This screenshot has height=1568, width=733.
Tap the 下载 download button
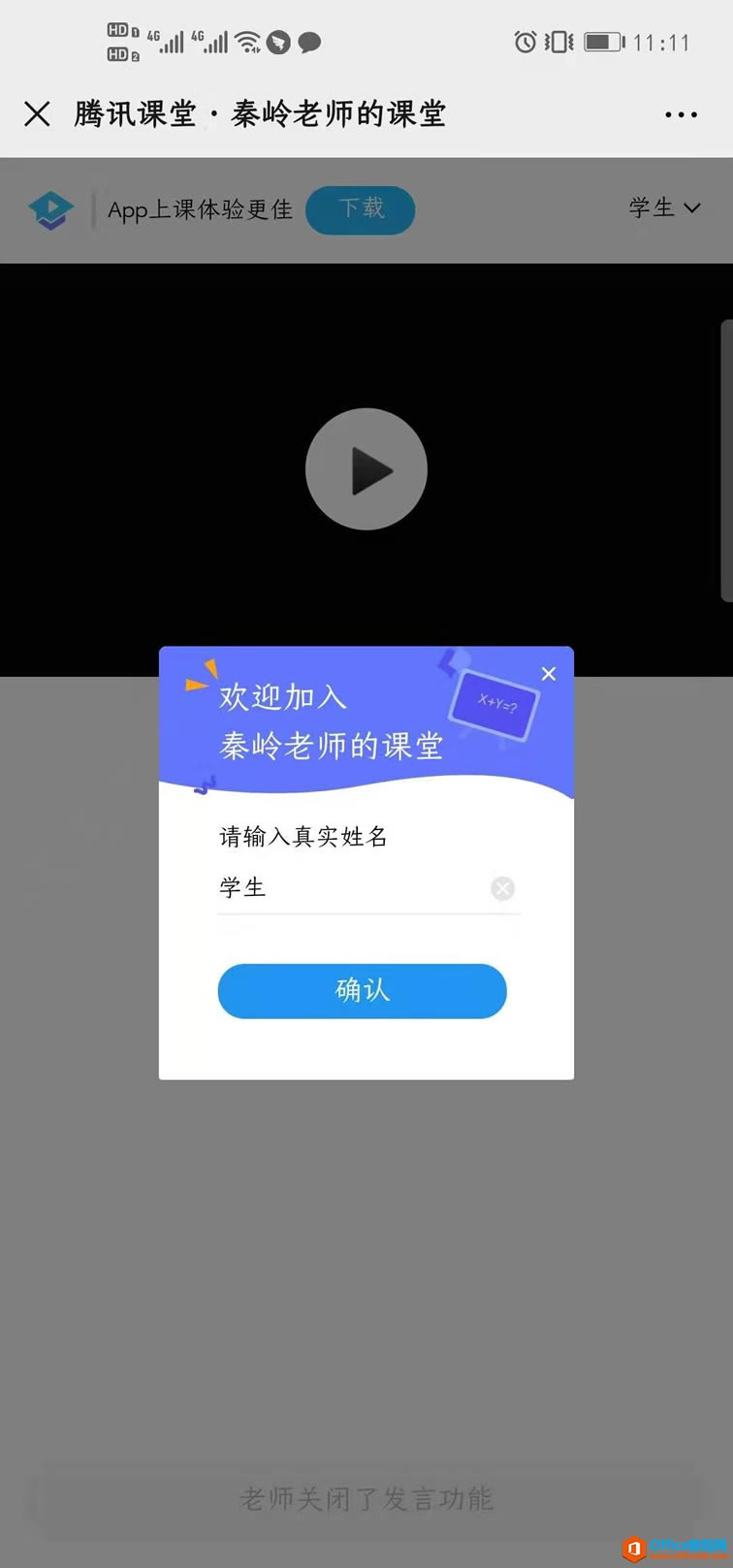(361, 209)
